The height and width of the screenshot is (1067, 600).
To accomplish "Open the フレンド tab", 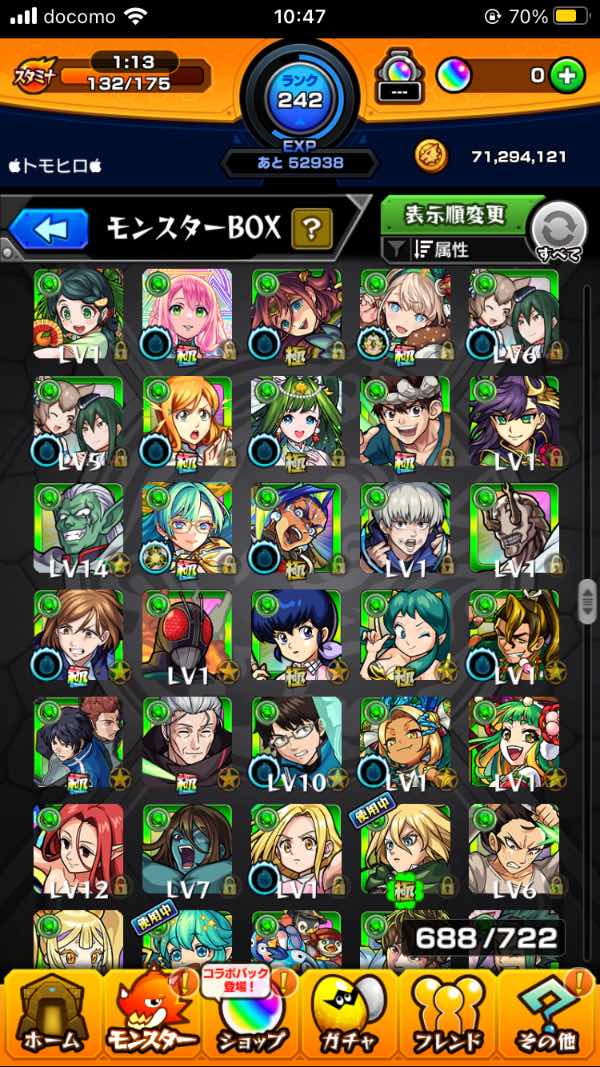I will (449, 1015).
